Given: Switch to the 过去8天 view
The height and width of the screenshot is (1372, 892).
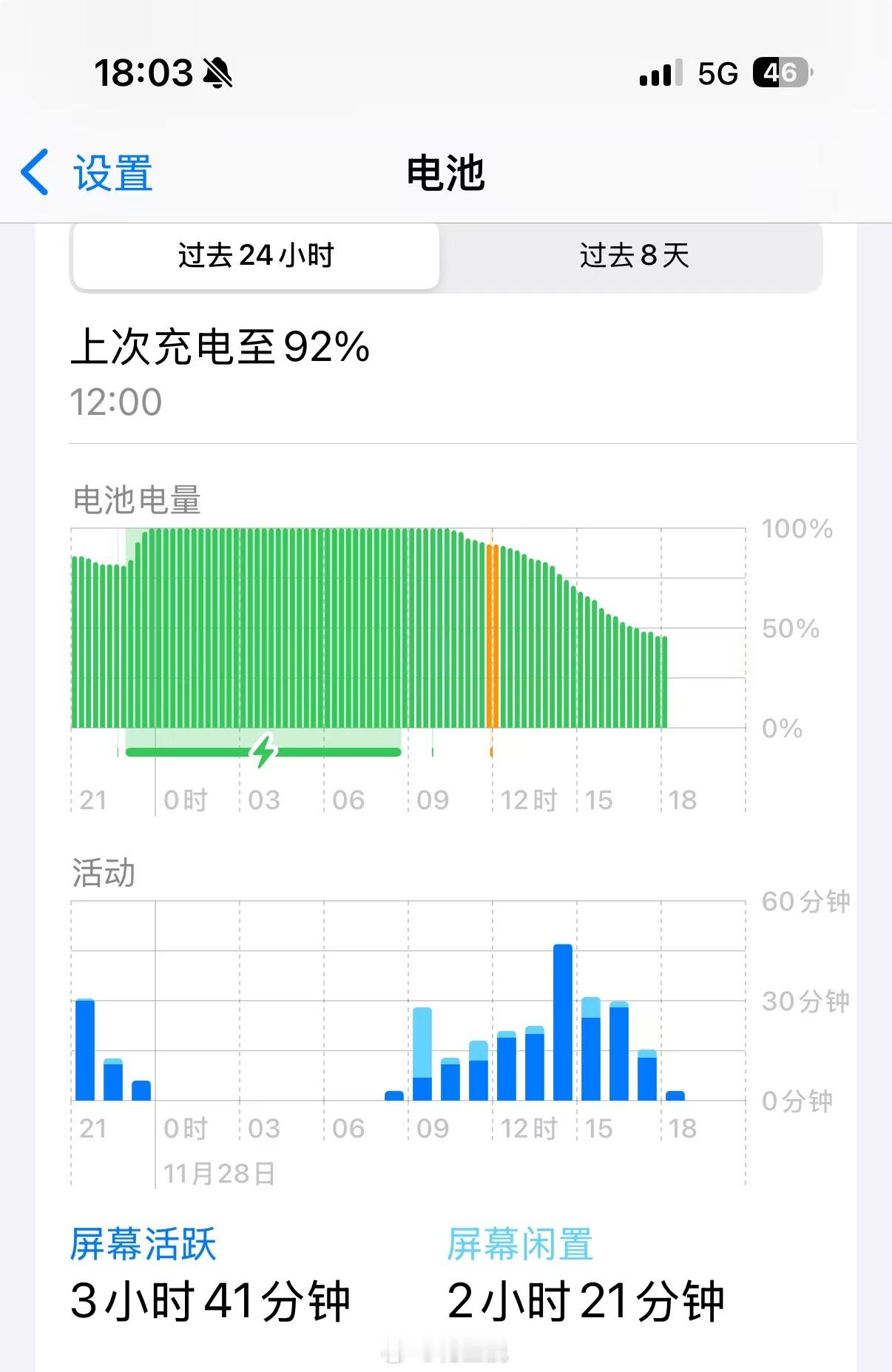Looking at the screenshot, I should tap(633, 256).
